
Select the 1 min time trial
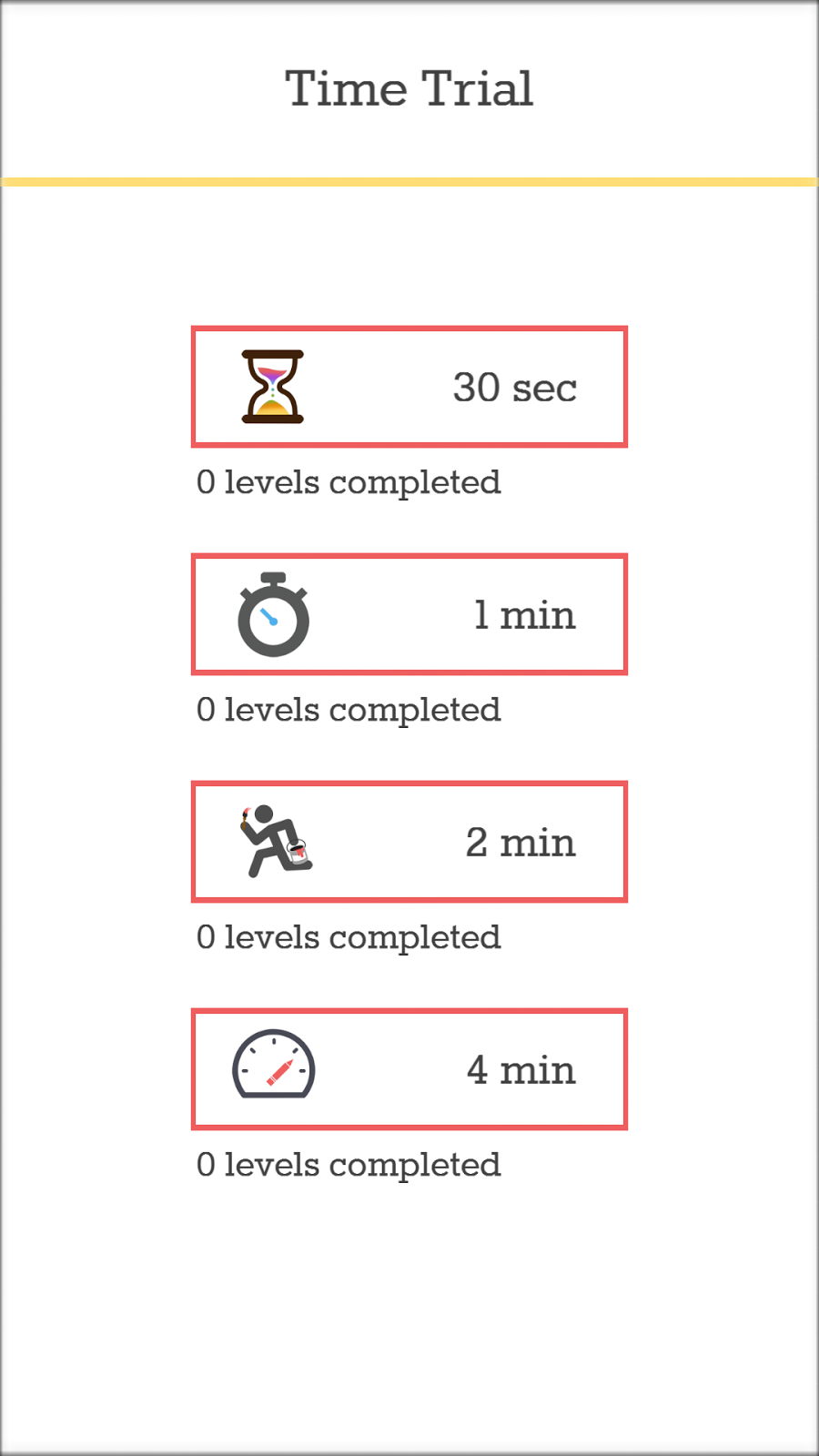[x=409, y=614]
